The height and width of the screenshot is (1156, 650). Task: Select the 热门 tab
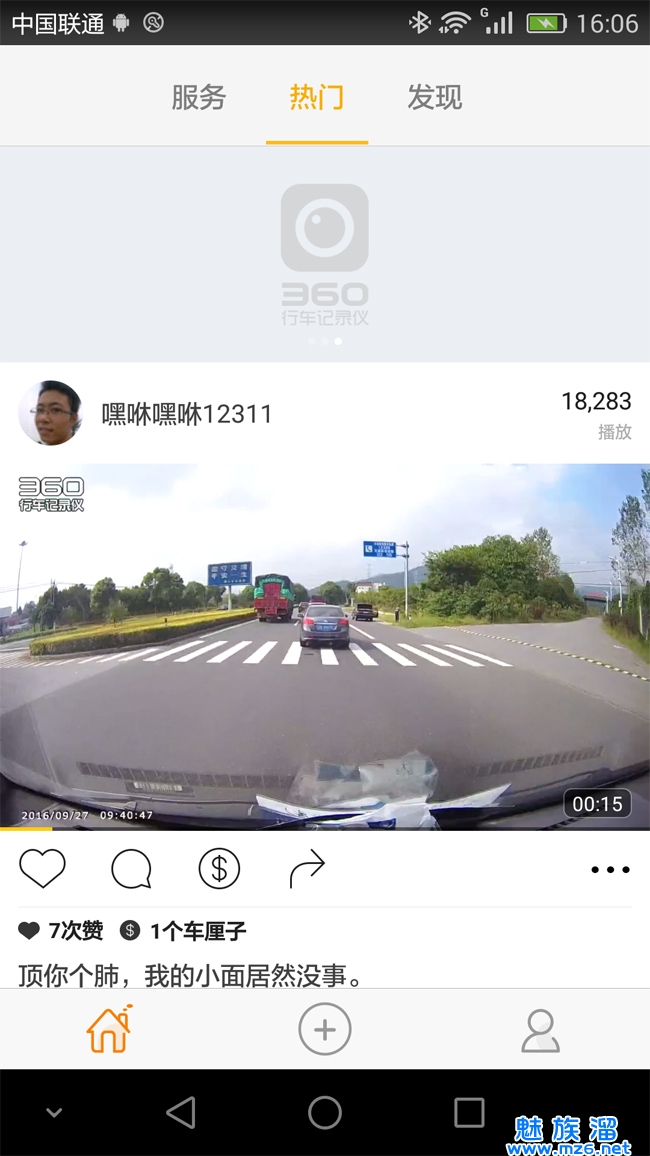tap(317, 98)
